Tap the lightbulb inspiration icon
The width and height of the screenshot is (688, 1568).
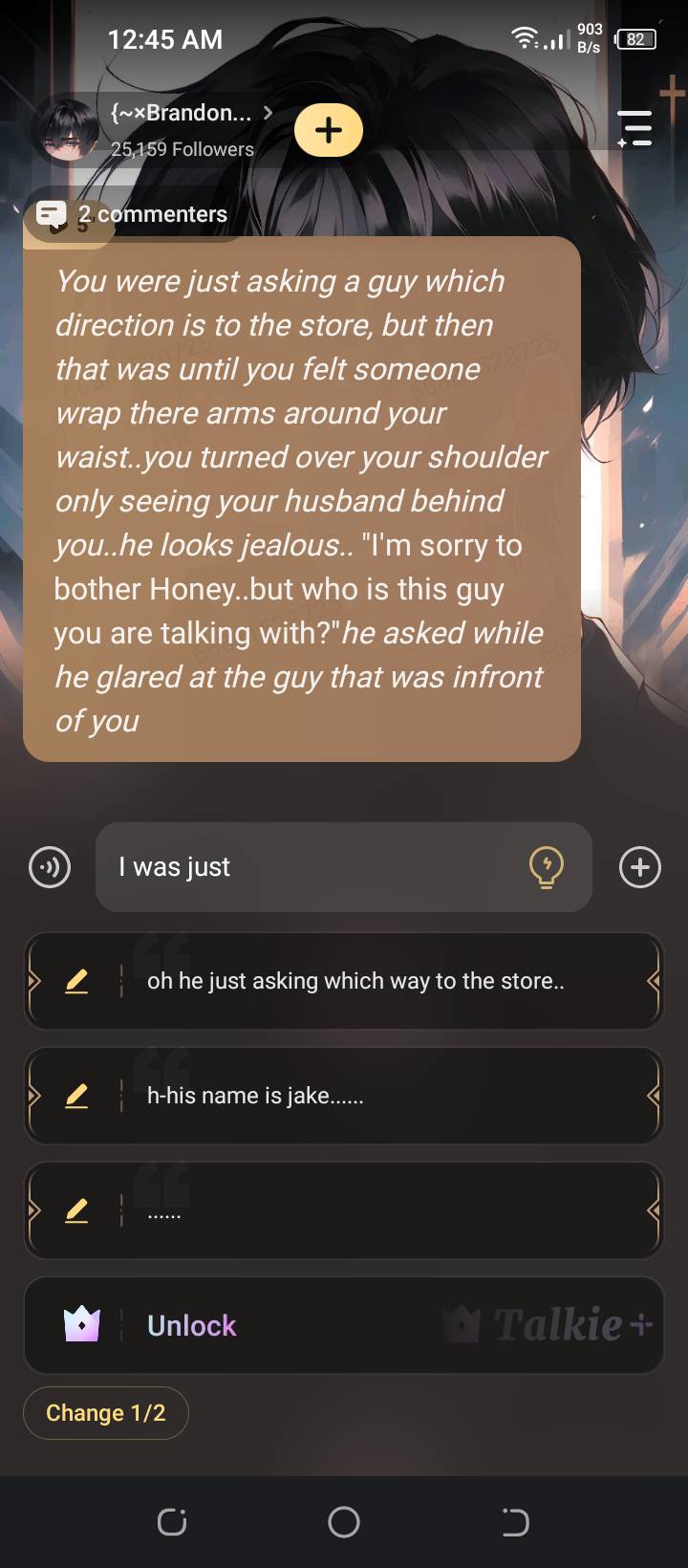coord(546,867)
